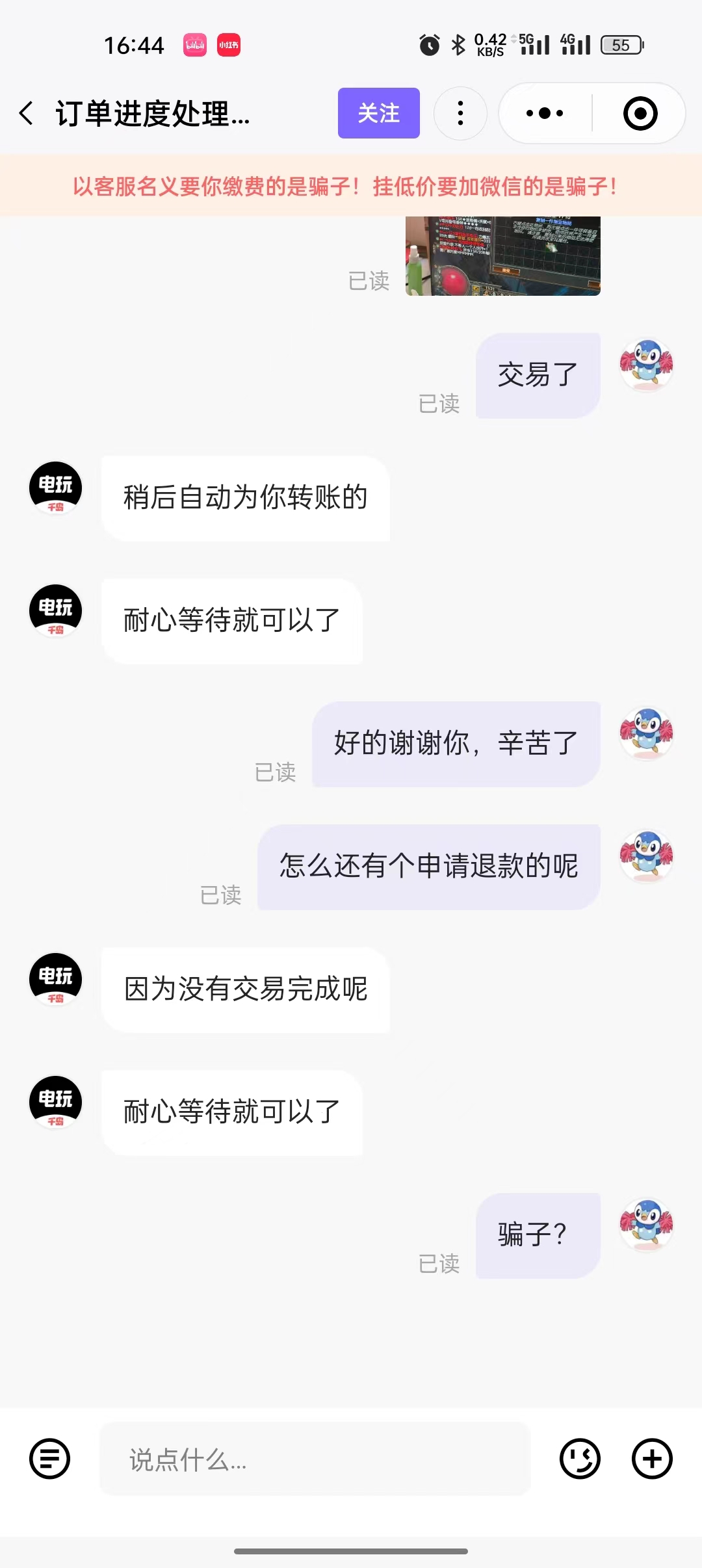Image resolution: width=702 pixels, height=1568 pixels.
Task: Open the plus attachment options
Action: coord(652,1459)
